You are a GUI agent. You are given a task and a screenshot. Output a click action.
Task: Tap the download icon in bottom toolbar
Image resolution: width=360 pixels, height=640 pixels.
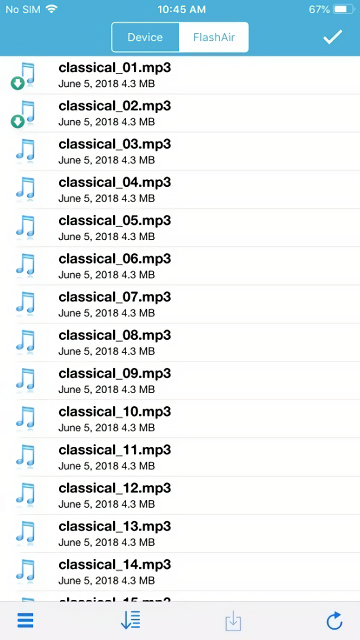pyautogui.click(x=233, y=621)
